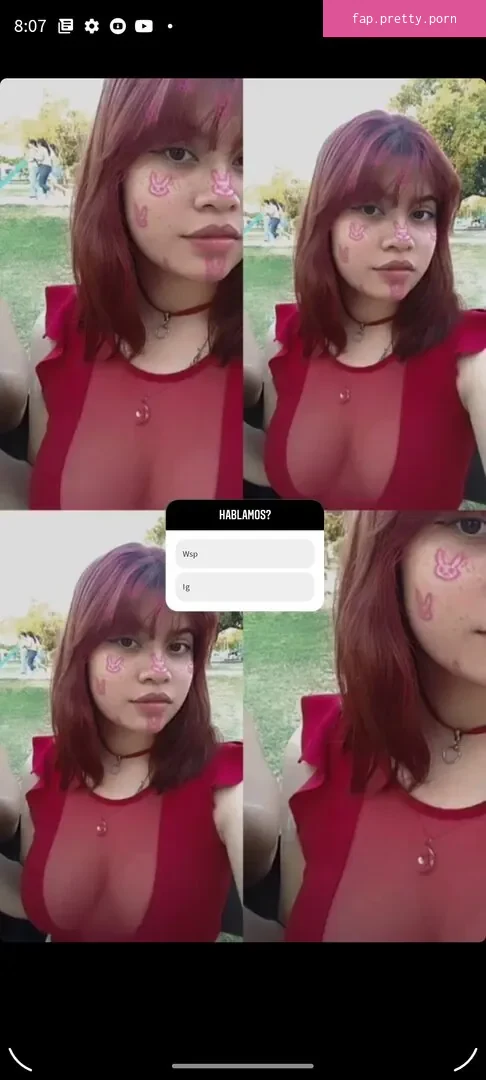Choose the Ig poll option
The width and height of the screenshot is (486, 1080).
point(244,587)
